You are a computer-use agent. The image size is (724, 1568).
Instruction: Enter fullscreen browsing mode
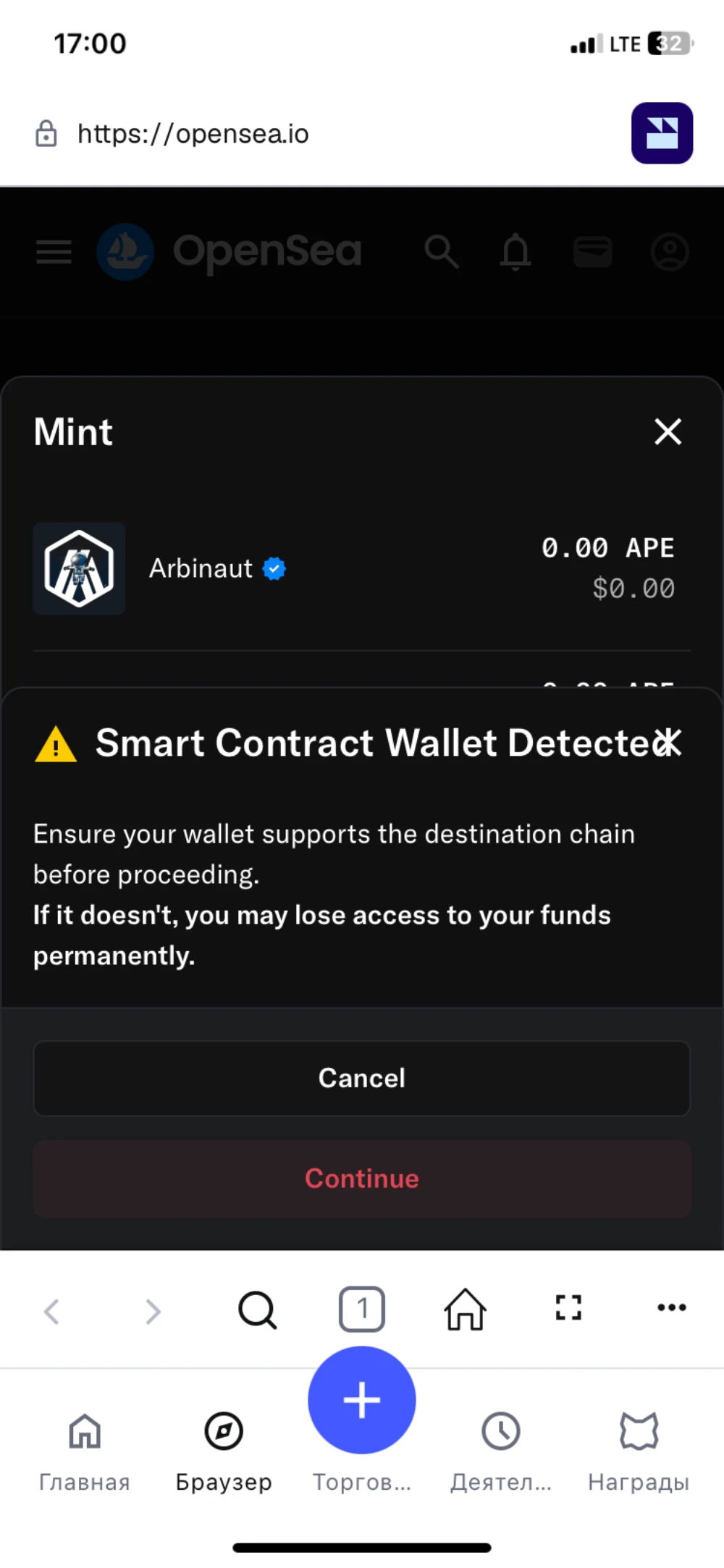[568, 1307]
